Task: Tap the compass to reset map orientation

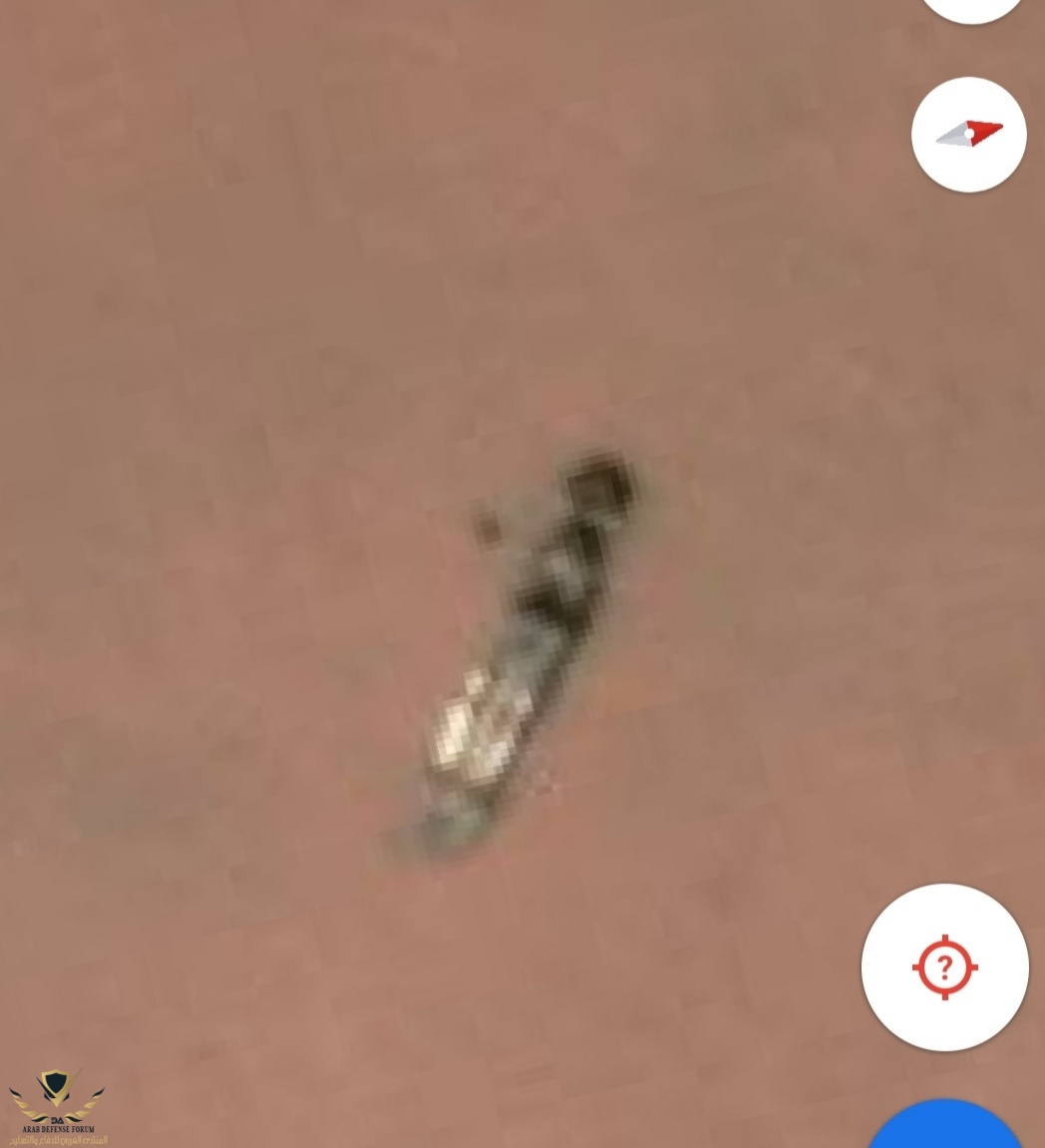Action: pos(968,134)
